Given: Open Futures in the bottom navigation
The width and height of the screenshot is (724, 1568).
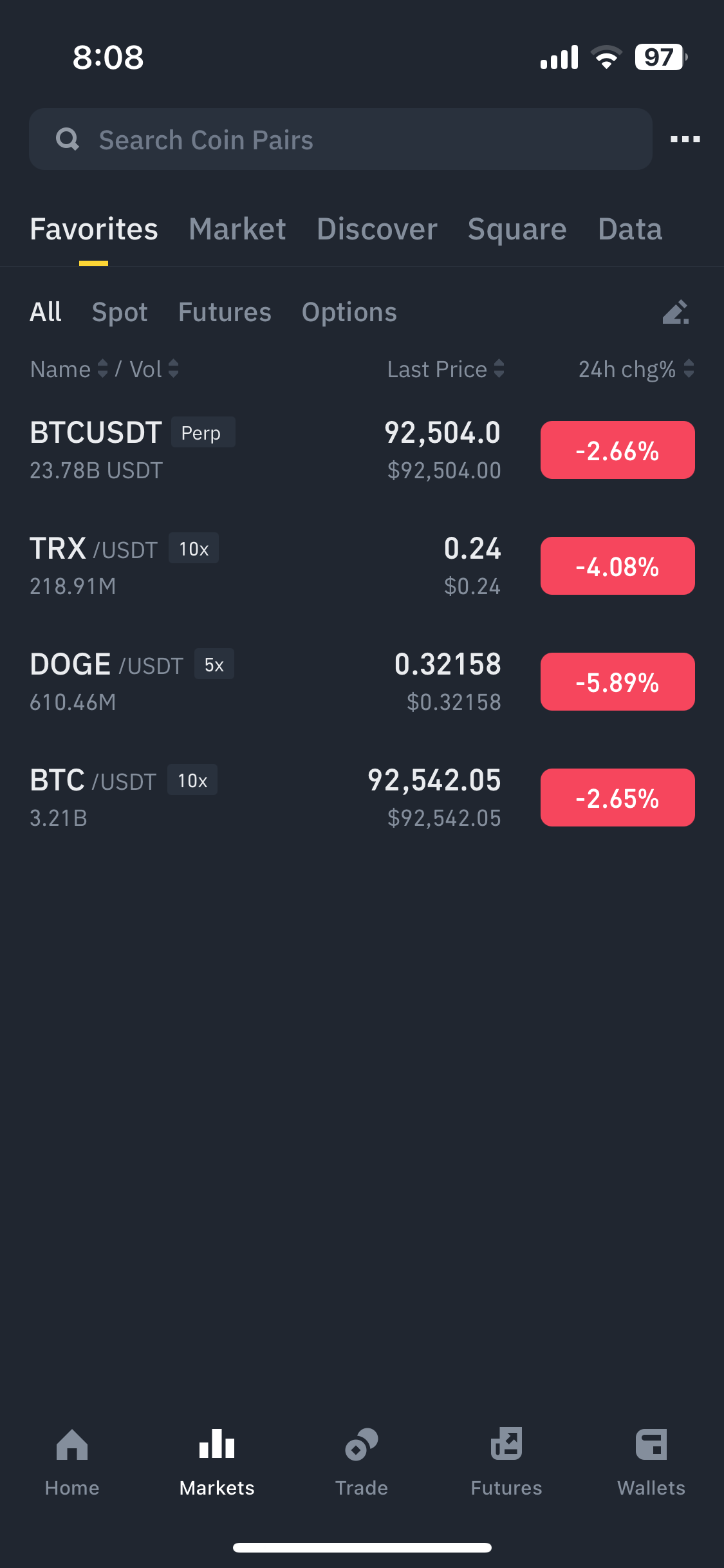Looking at the screenshot, I should pos(506,1461).
